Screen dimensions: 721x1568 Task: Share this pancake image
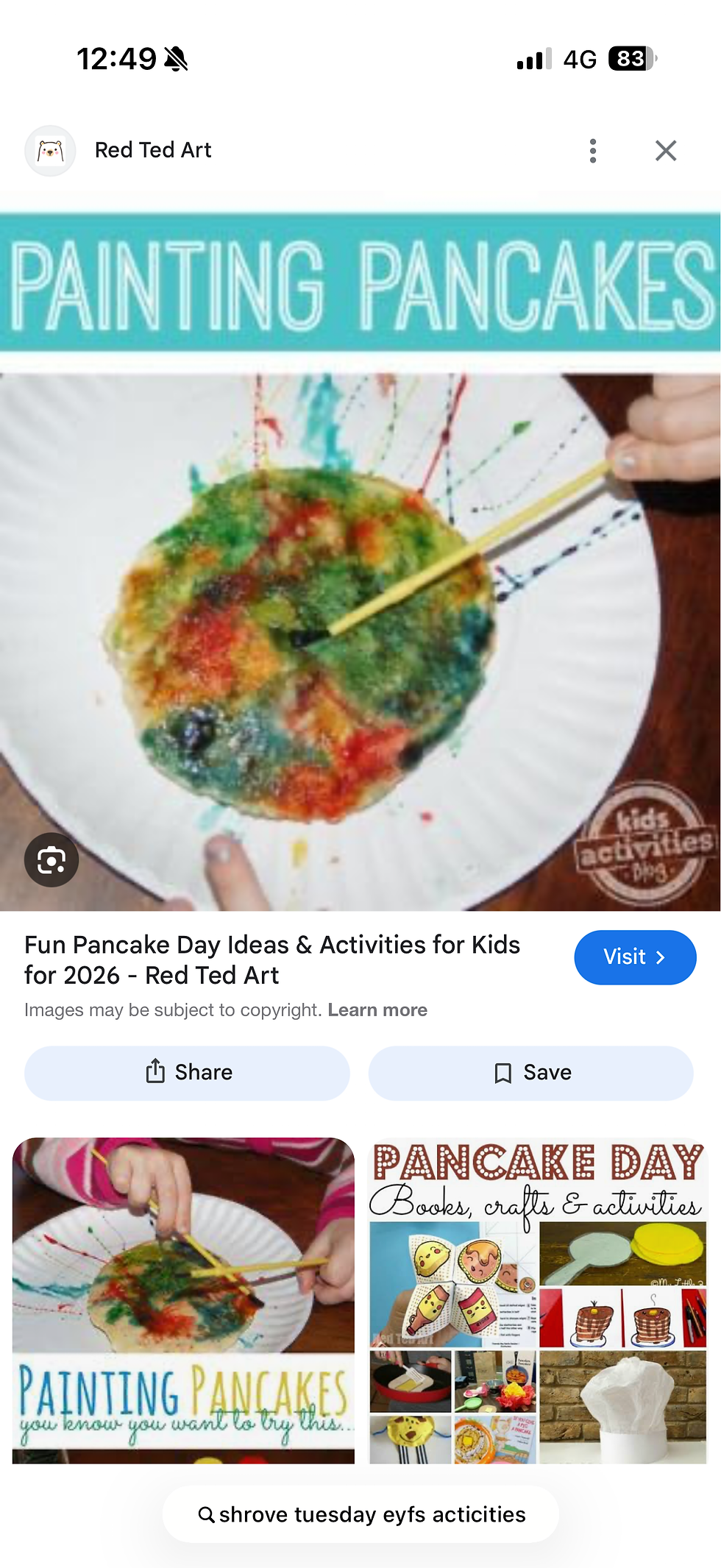tap(187, 1073)
